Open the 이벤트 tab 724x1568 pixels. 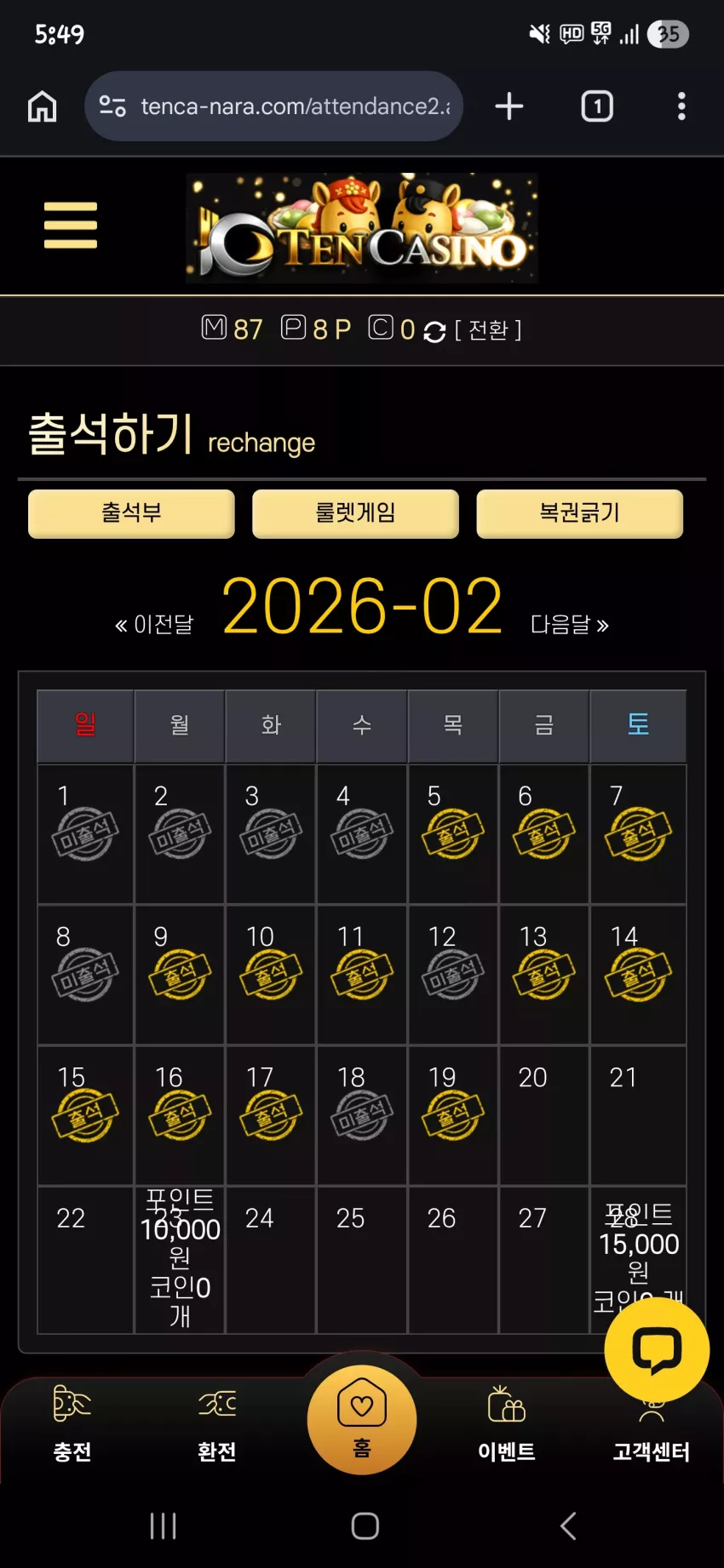click(507, 1423)
